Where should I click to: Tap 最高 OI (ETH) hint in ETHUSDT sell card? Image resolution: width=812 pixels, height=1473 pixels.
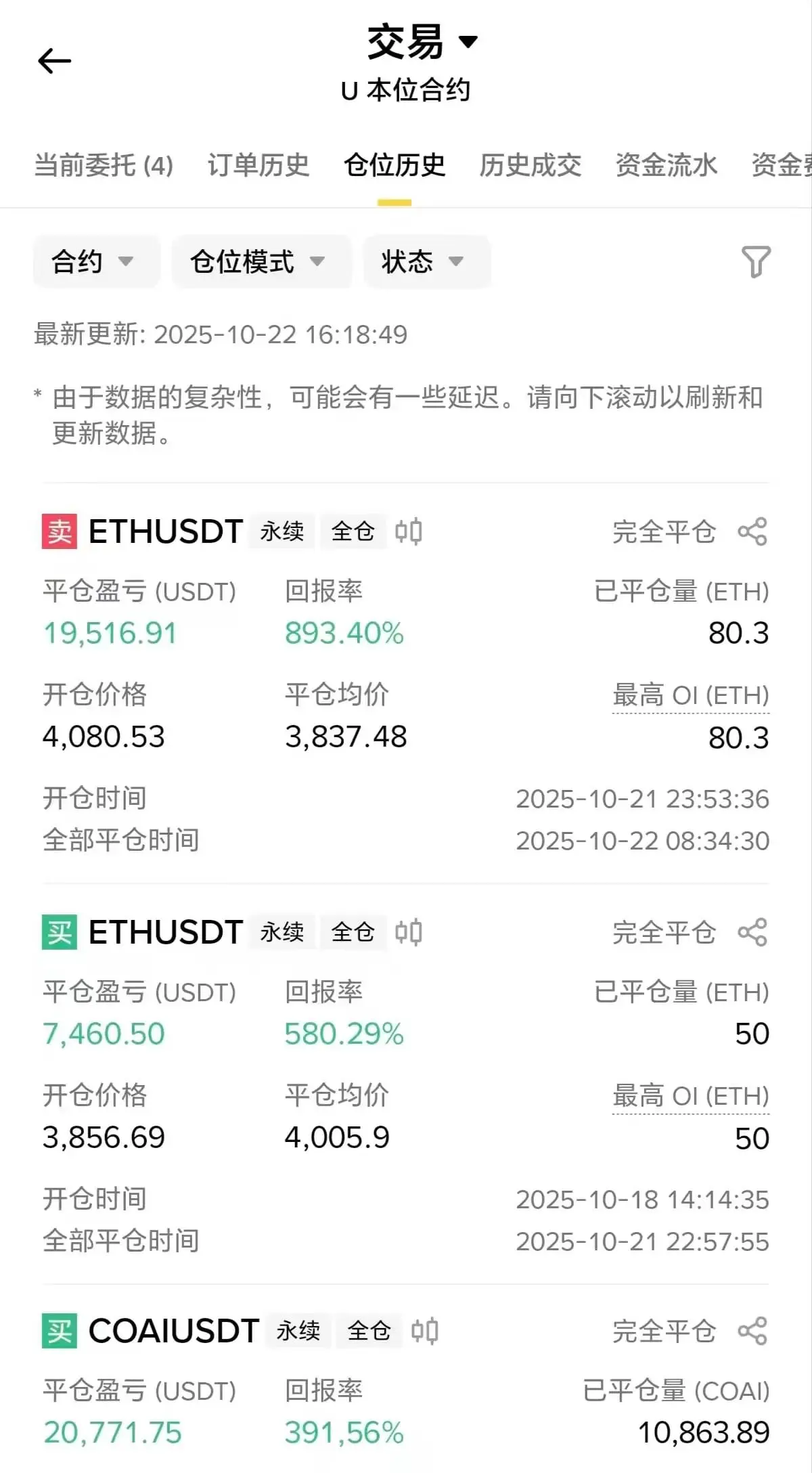690,695
